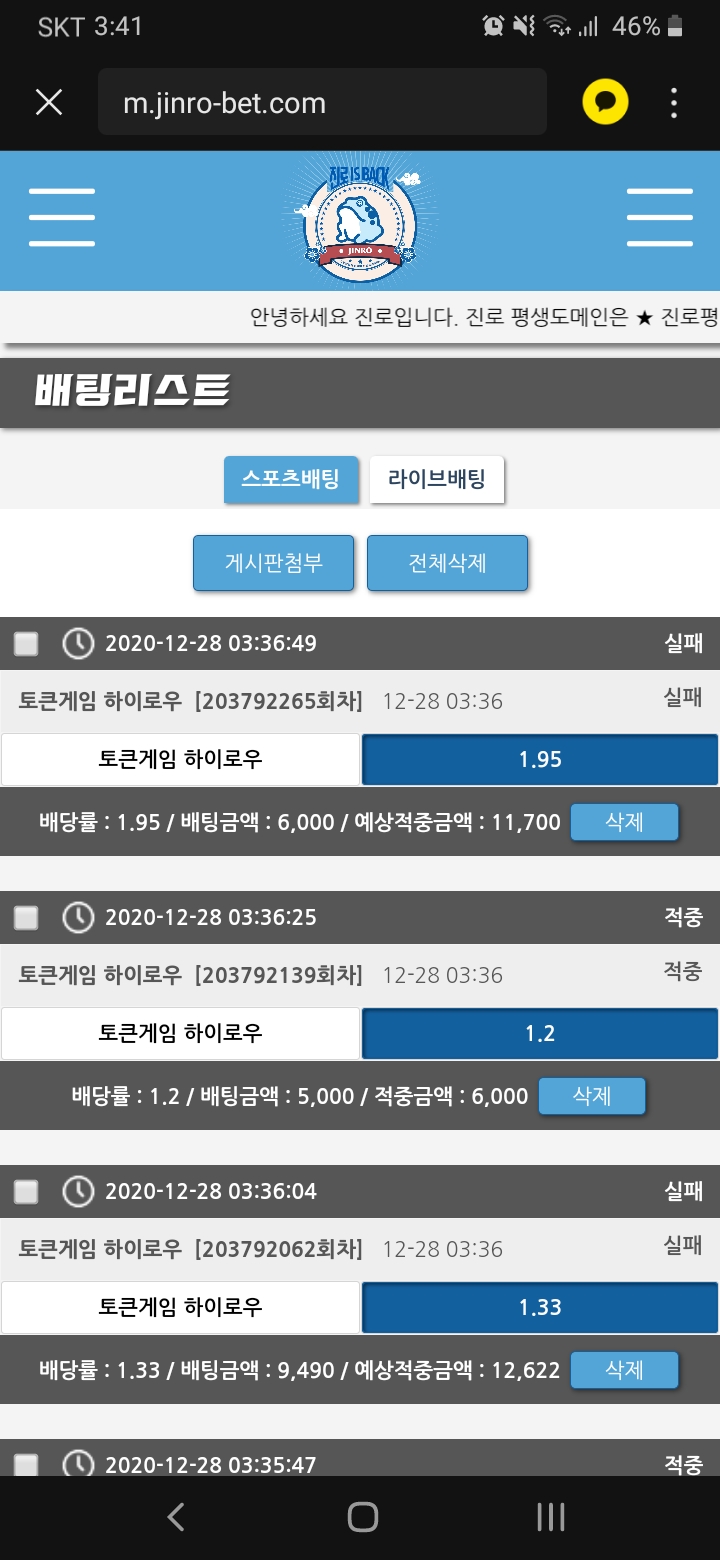This screenshot has width=720, height=1560.
Task: Open the browser overflow menu
Action: (674, 102)
